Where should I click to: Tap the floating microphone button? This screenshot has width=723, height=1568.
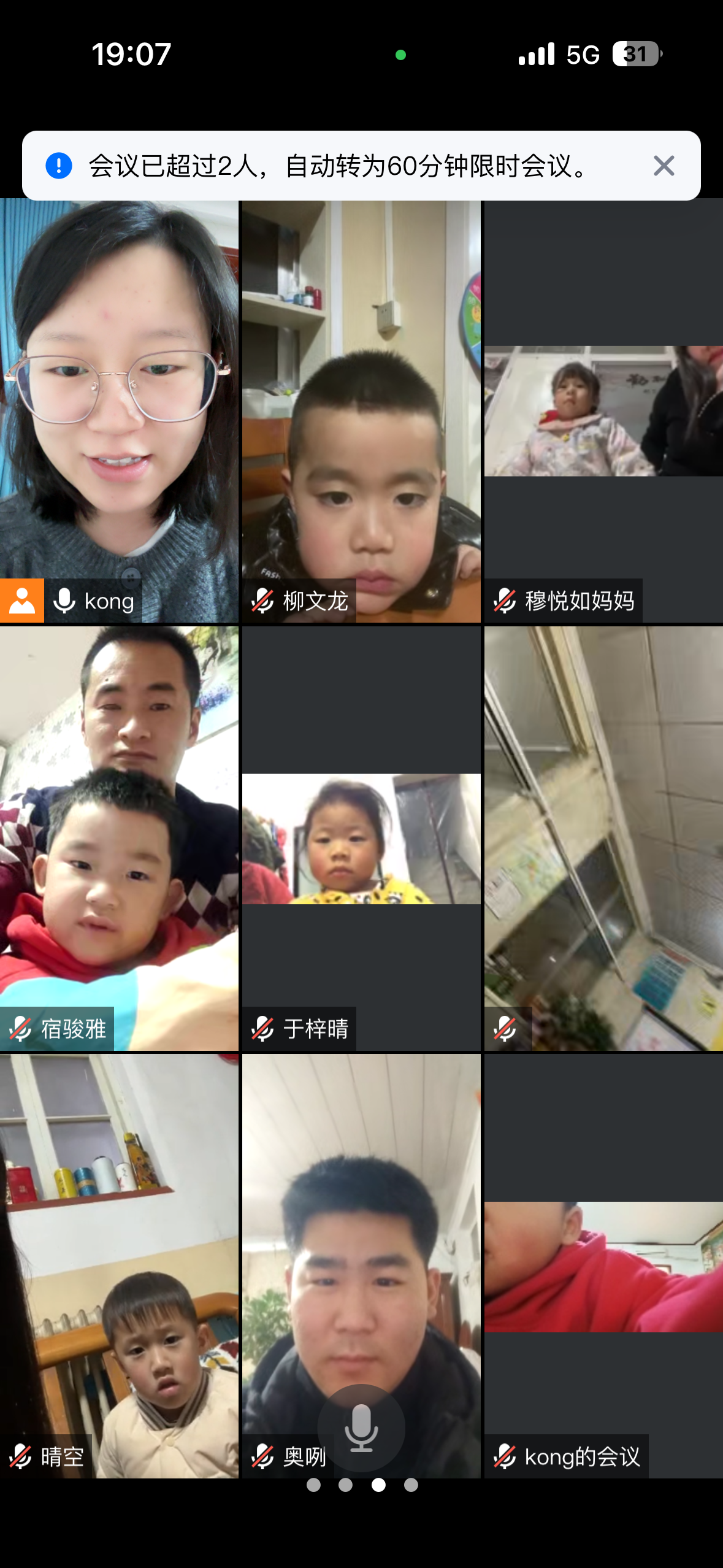361,1428
